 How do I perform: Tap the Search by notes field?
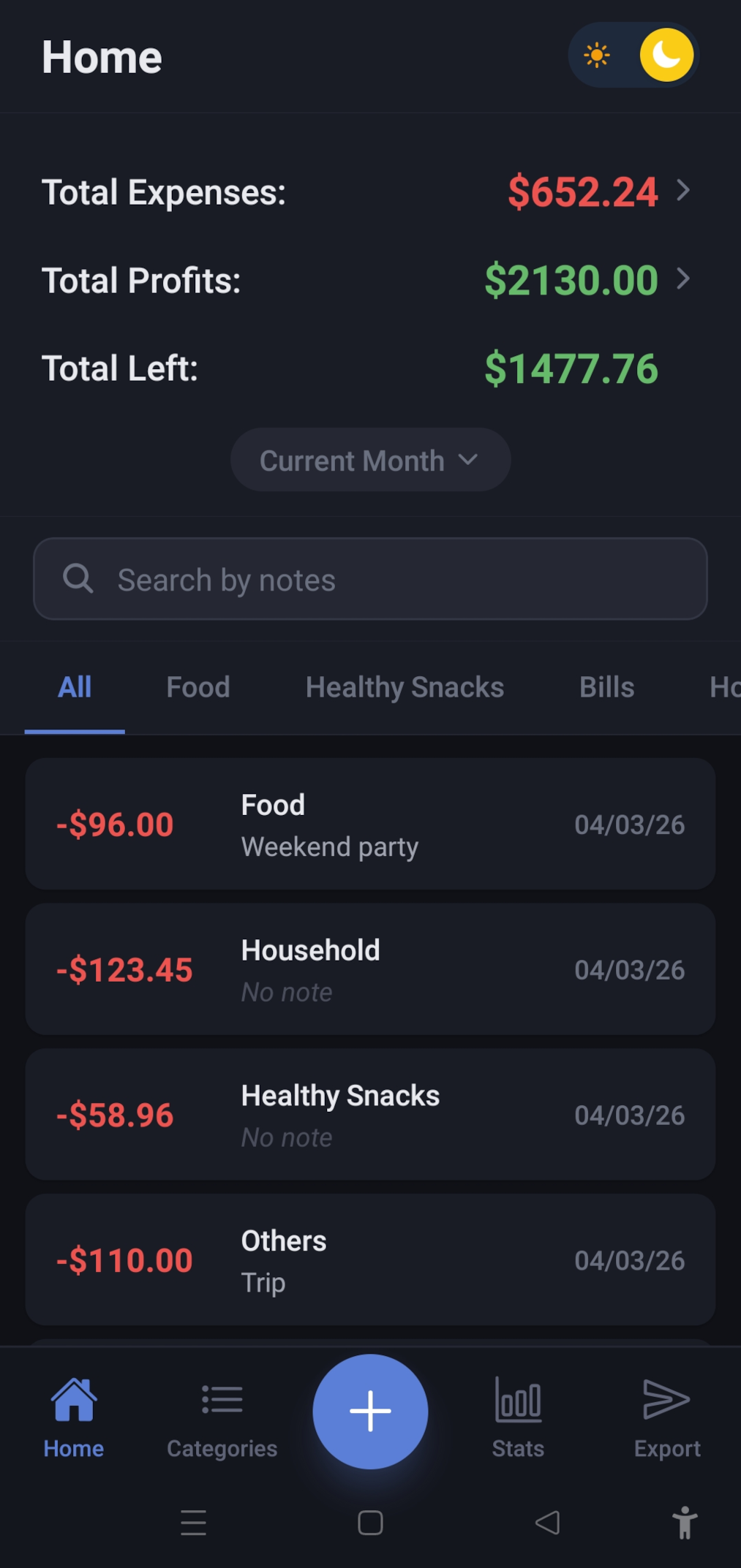[x=370, y=580]
